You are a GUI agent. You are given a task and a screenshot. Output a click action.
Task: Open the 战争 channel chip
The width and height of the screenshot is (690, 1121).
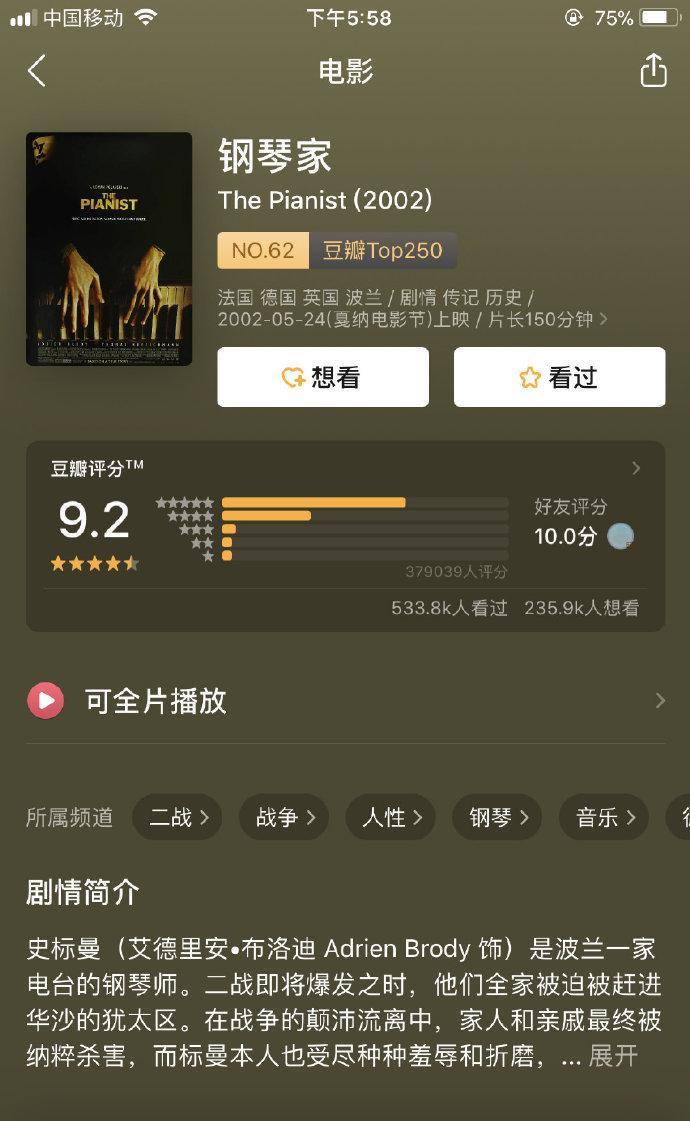click(x=285, y=818)
